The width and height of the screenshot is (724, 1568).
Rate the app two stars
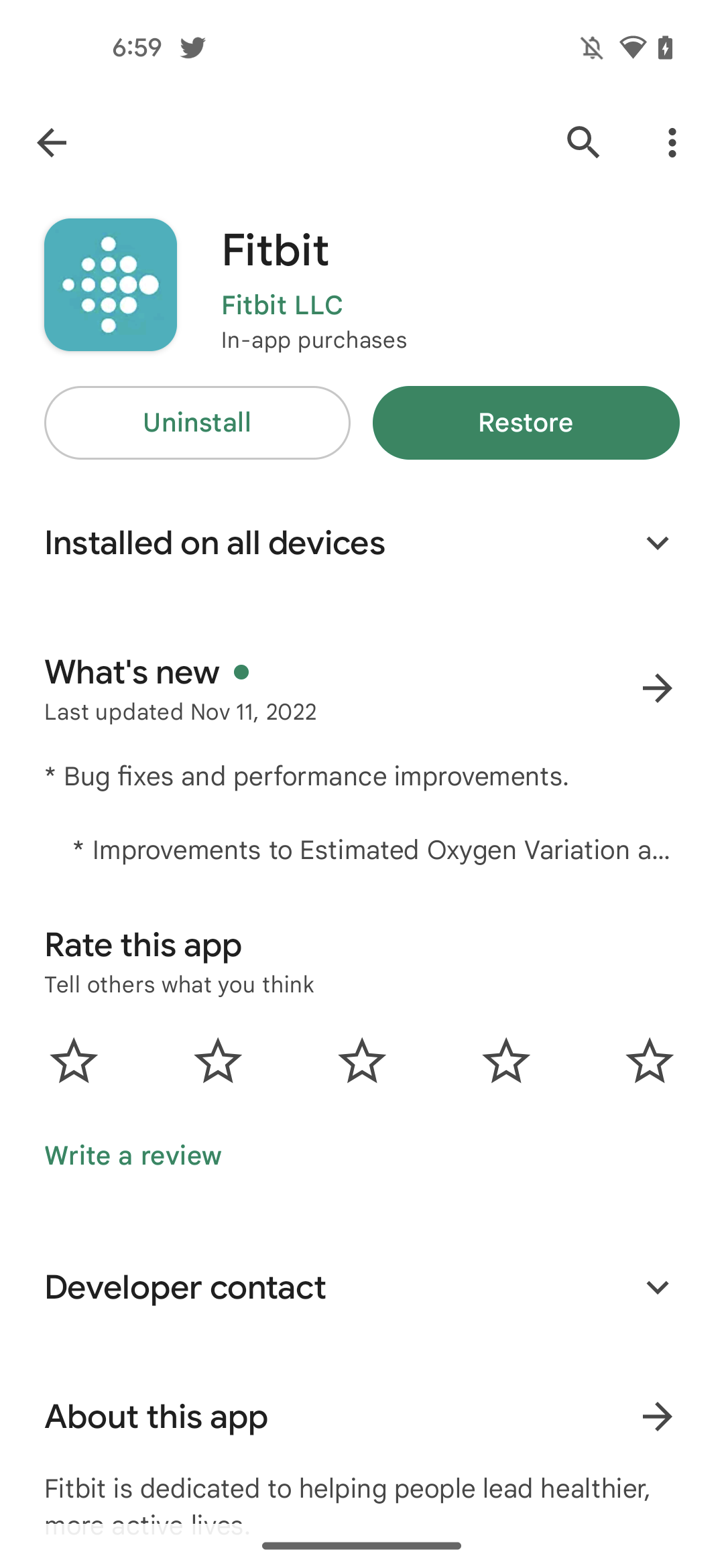point(218,1061)
